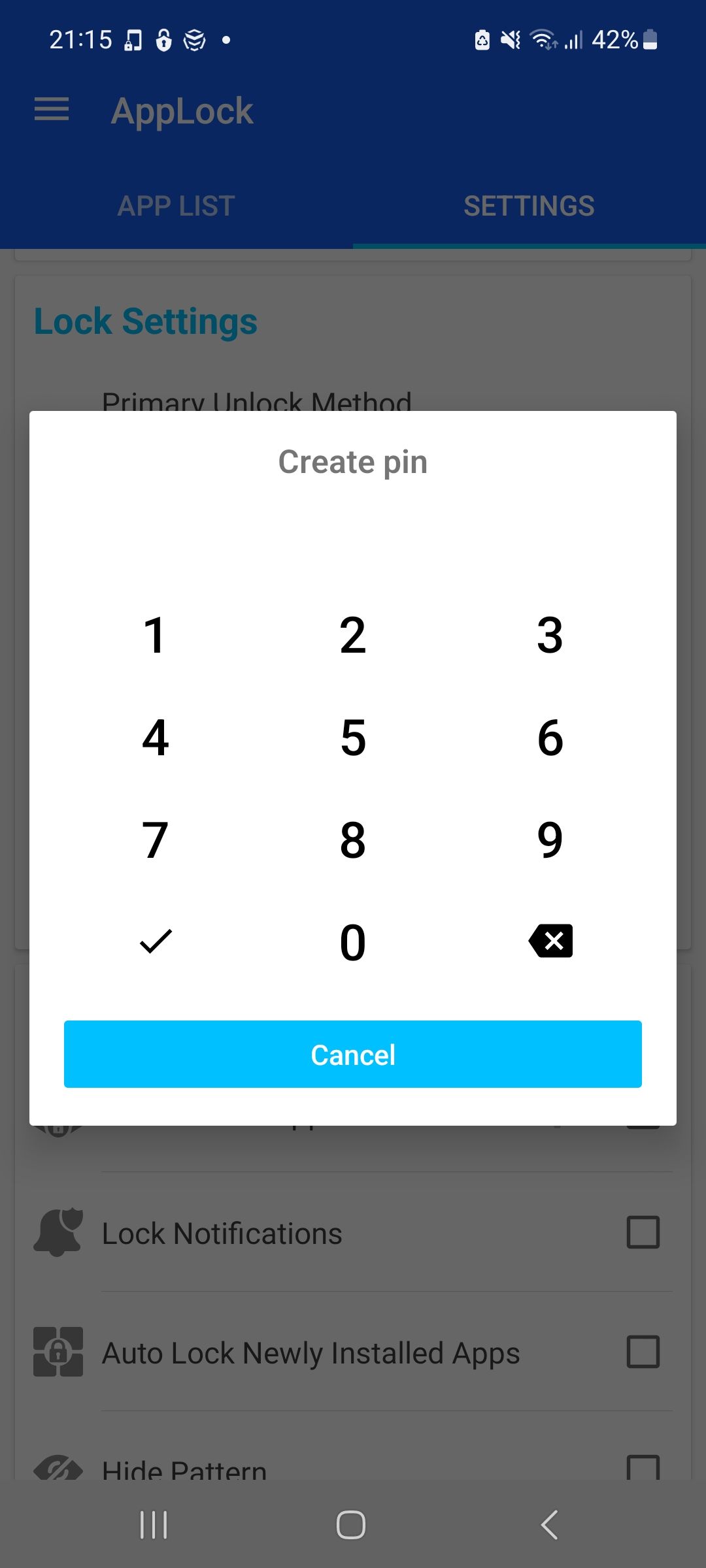Tap the backspace key on the PIN pad

pyautogui.click(x=550, y=941)
